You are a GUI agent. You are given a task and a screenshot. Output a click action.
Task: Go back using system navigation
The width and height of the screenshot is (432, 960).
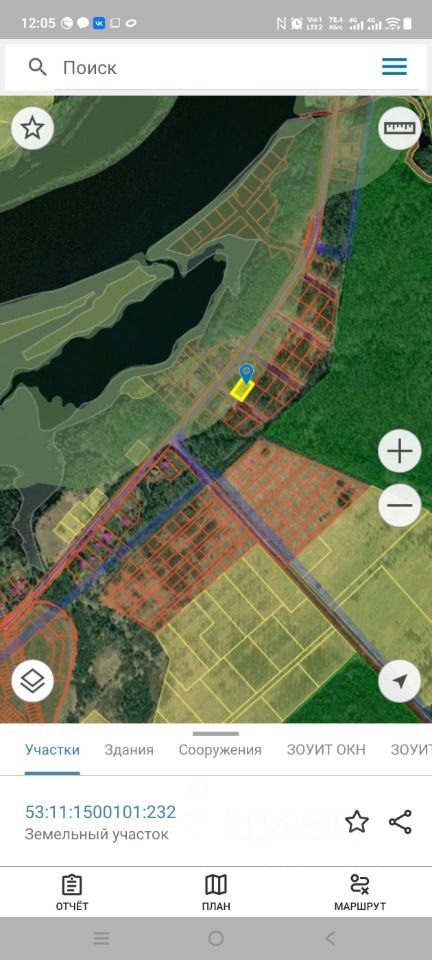coord(330,937)
